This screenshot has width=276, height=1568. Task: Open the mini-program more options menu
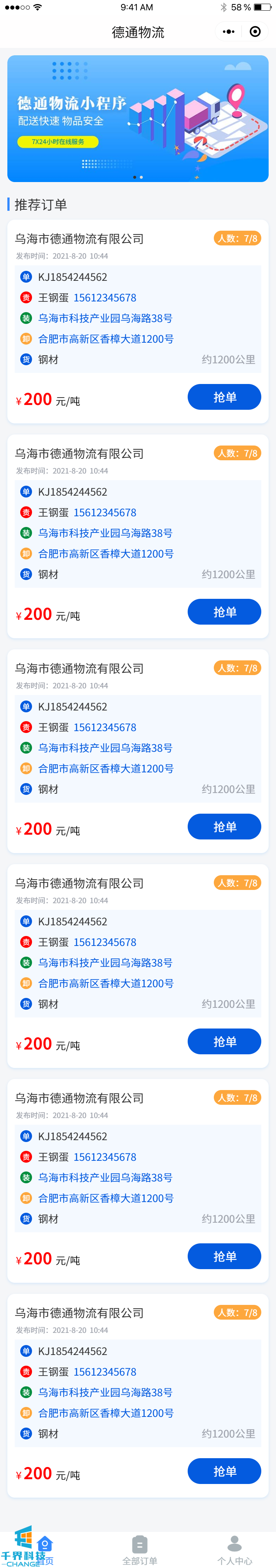(229, 32)
